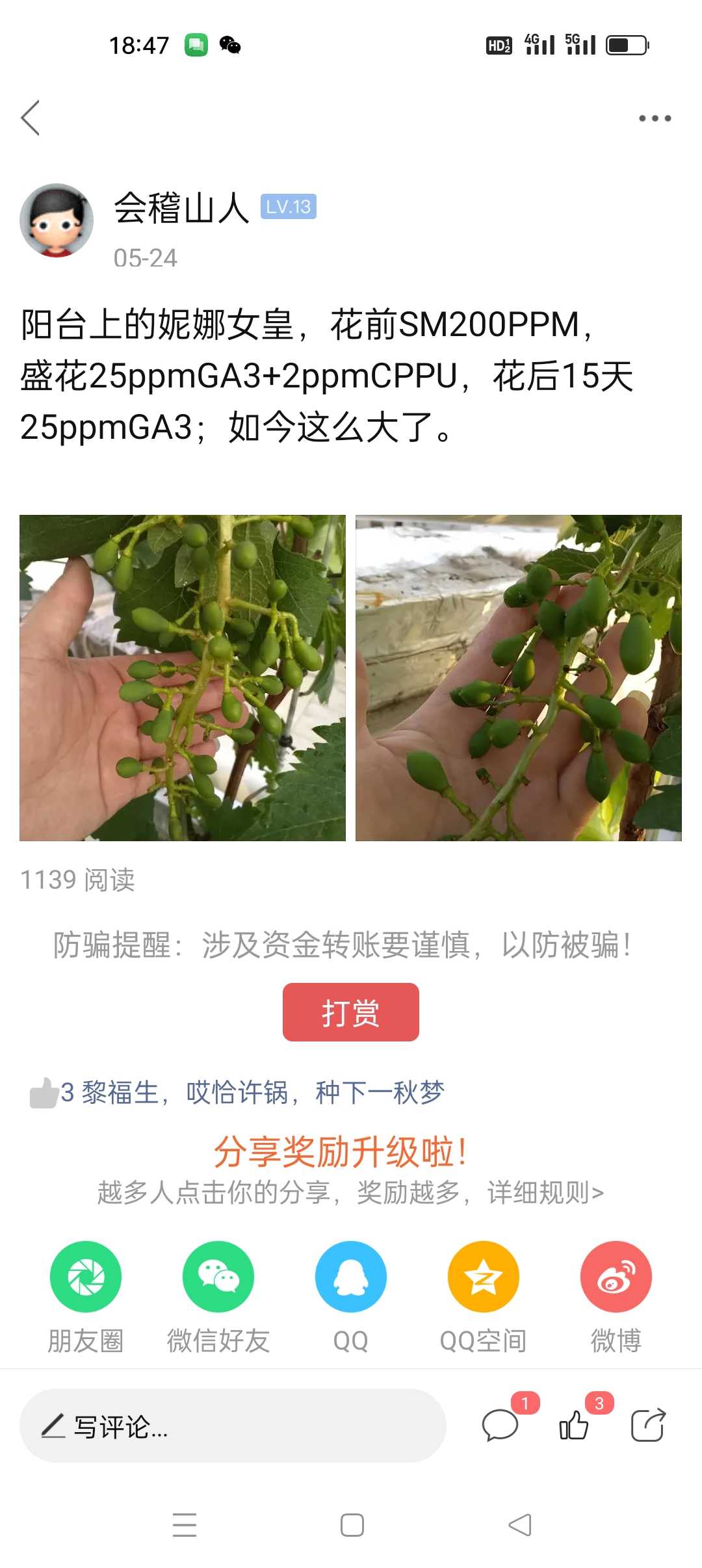The height and width of the screenshot is (1568, 702).
Task: Open the 详细规则 sharing rules link
Action: click(546, 1193)
